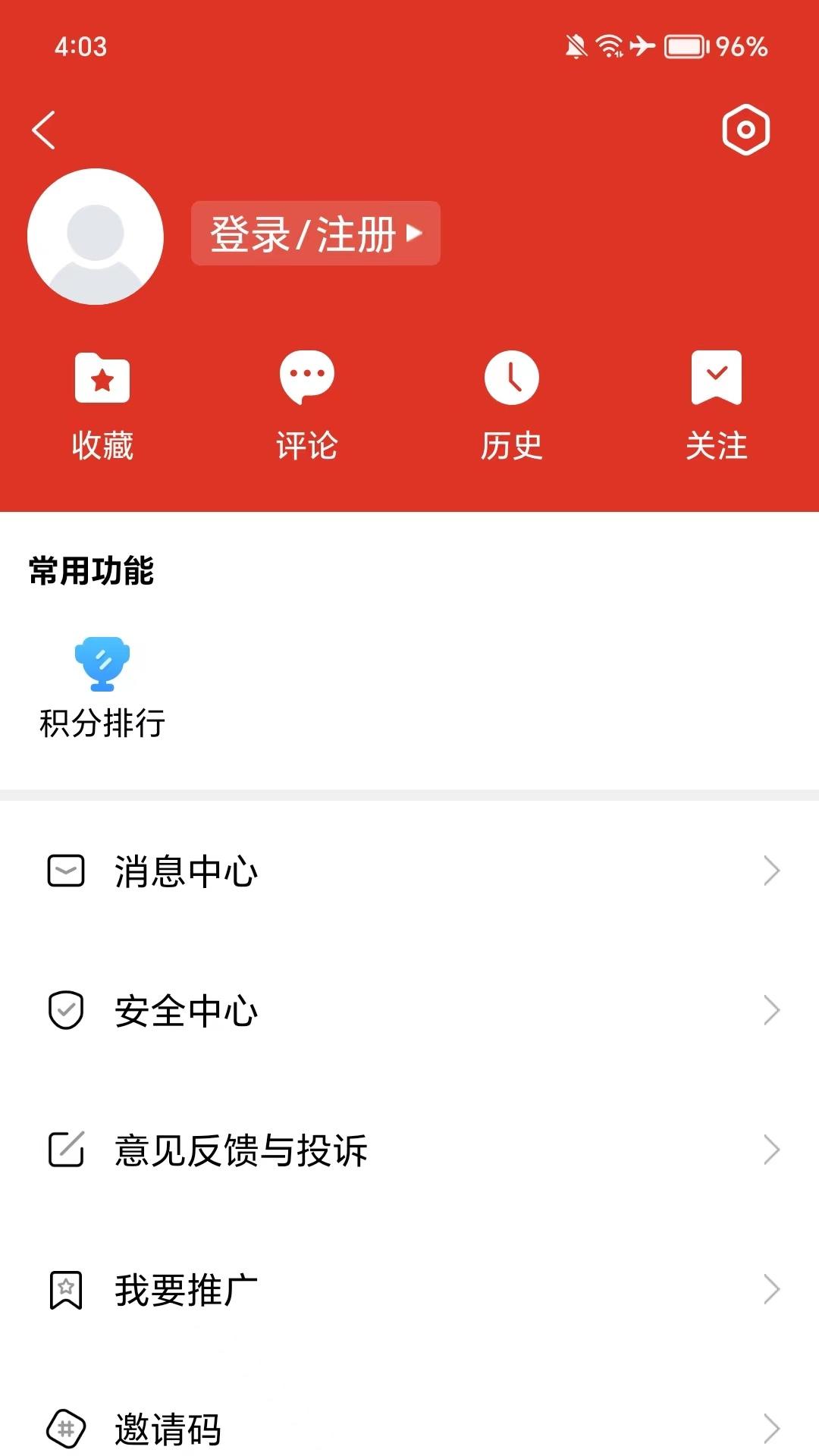
Task: Expand the 消息中心 row chevron
Action: pyautogui.click(x=772, y=872)
